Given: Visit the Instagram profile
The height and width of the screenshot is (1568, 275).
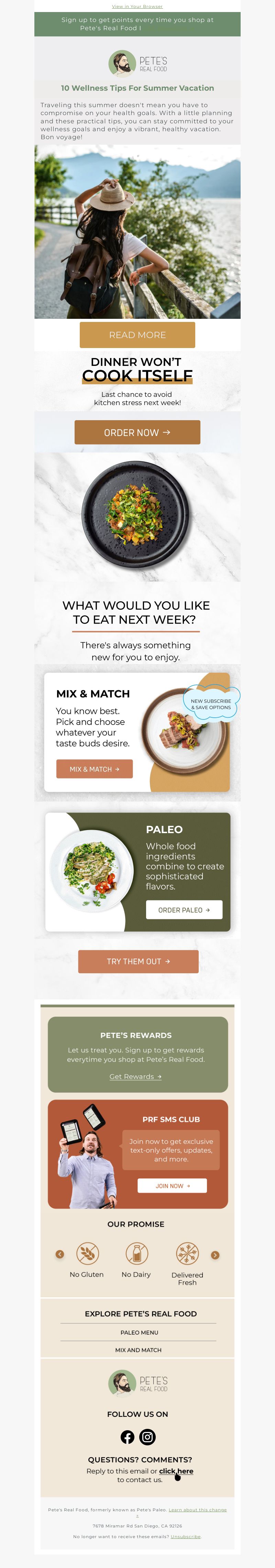Looking at the screenshot, I should (147, 1436).
